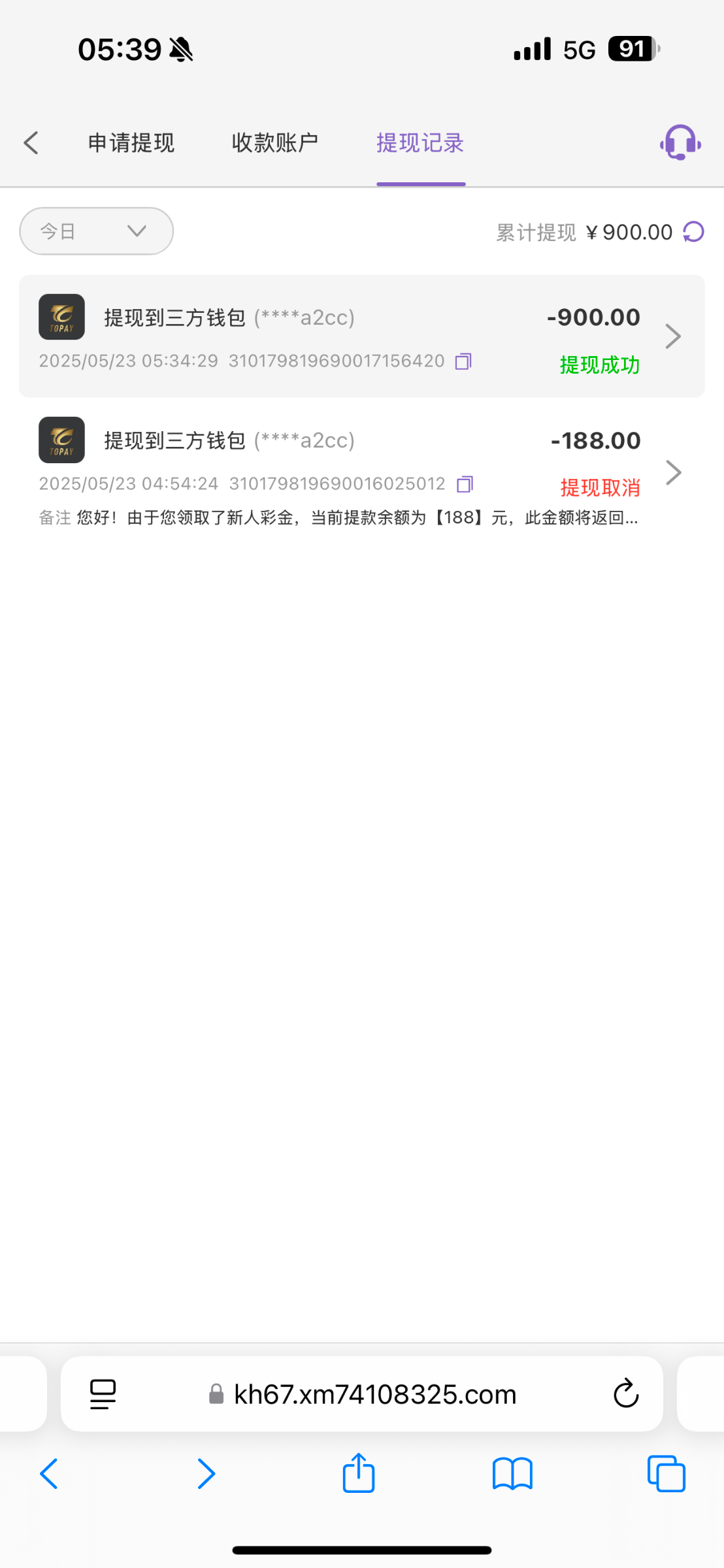Open the page format menu icon

click(103, 1394)
